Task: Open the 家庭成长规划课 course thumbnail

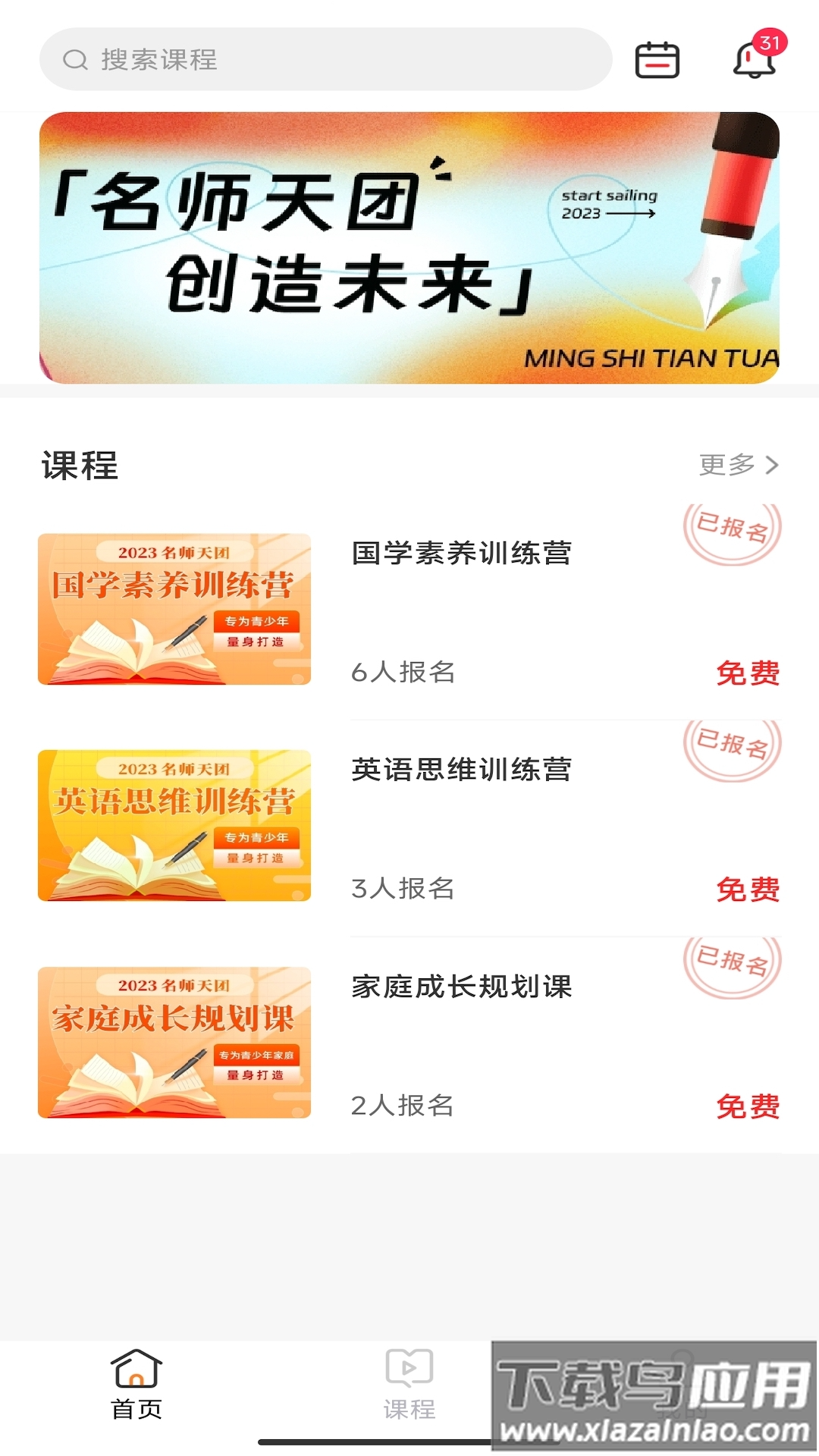Action: coord(176,1043)
